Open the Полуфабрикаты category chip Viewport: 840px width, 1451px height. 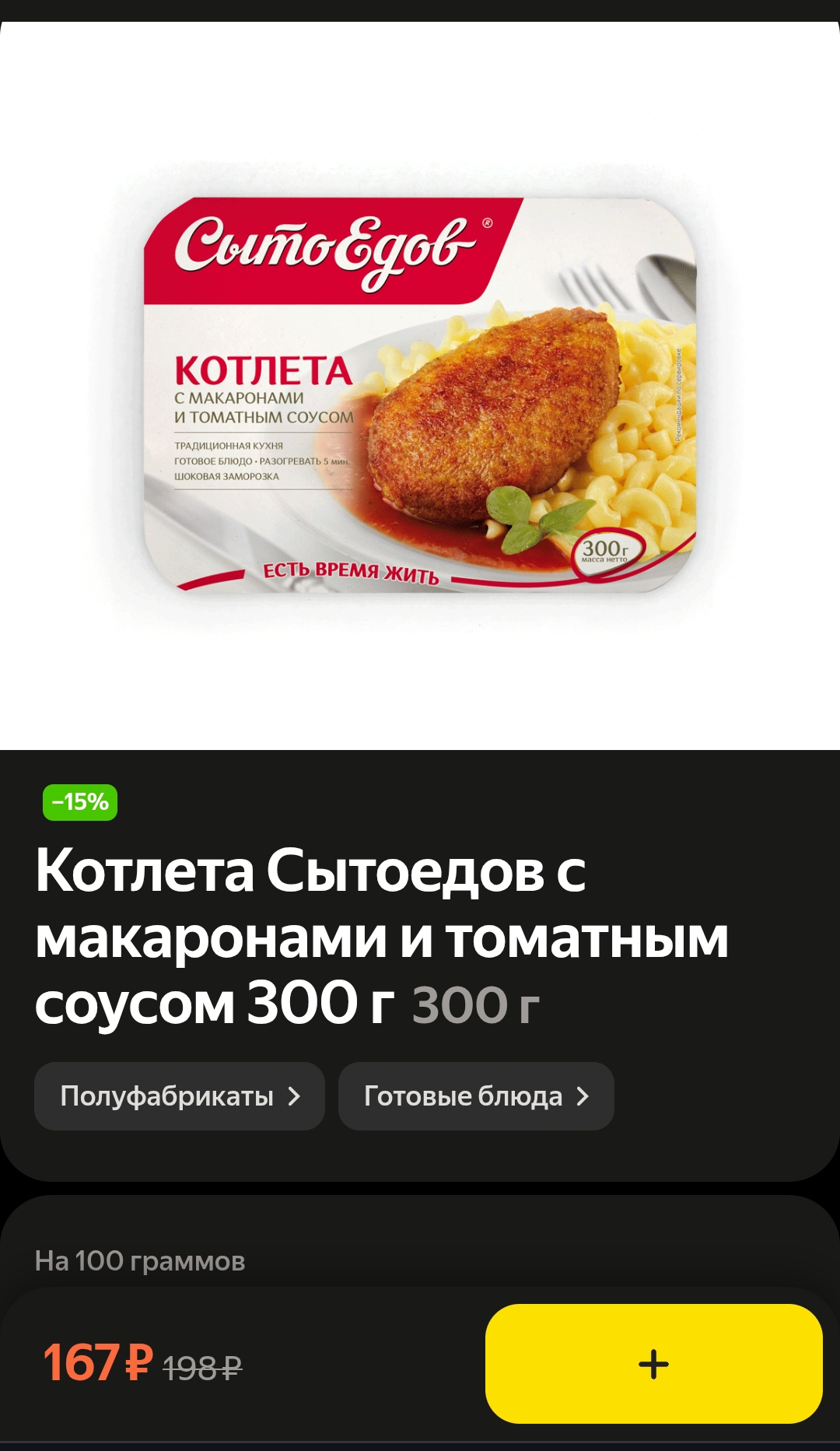pos(179,1095)
